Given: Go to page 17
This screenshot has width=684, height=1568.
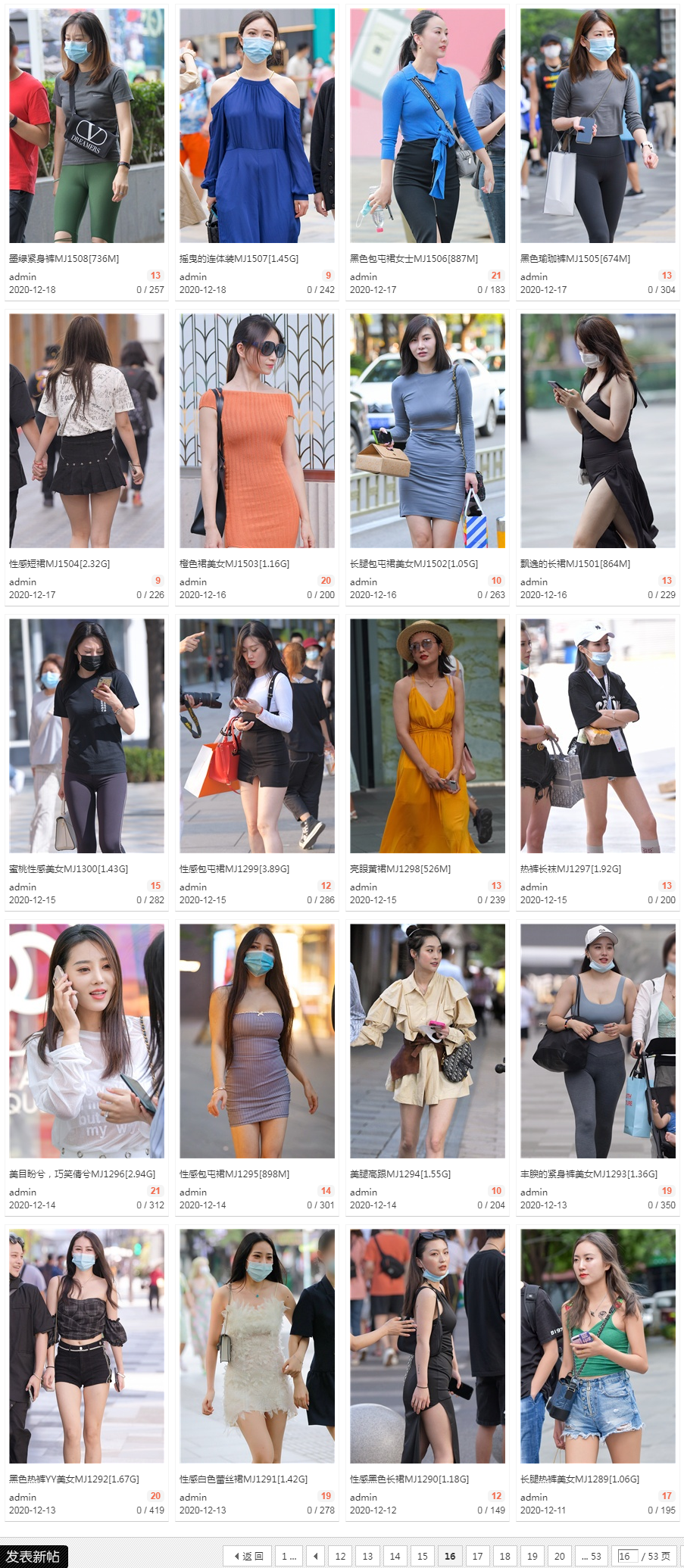Looking at the screenshot, I should click(x=477, y=1556).
